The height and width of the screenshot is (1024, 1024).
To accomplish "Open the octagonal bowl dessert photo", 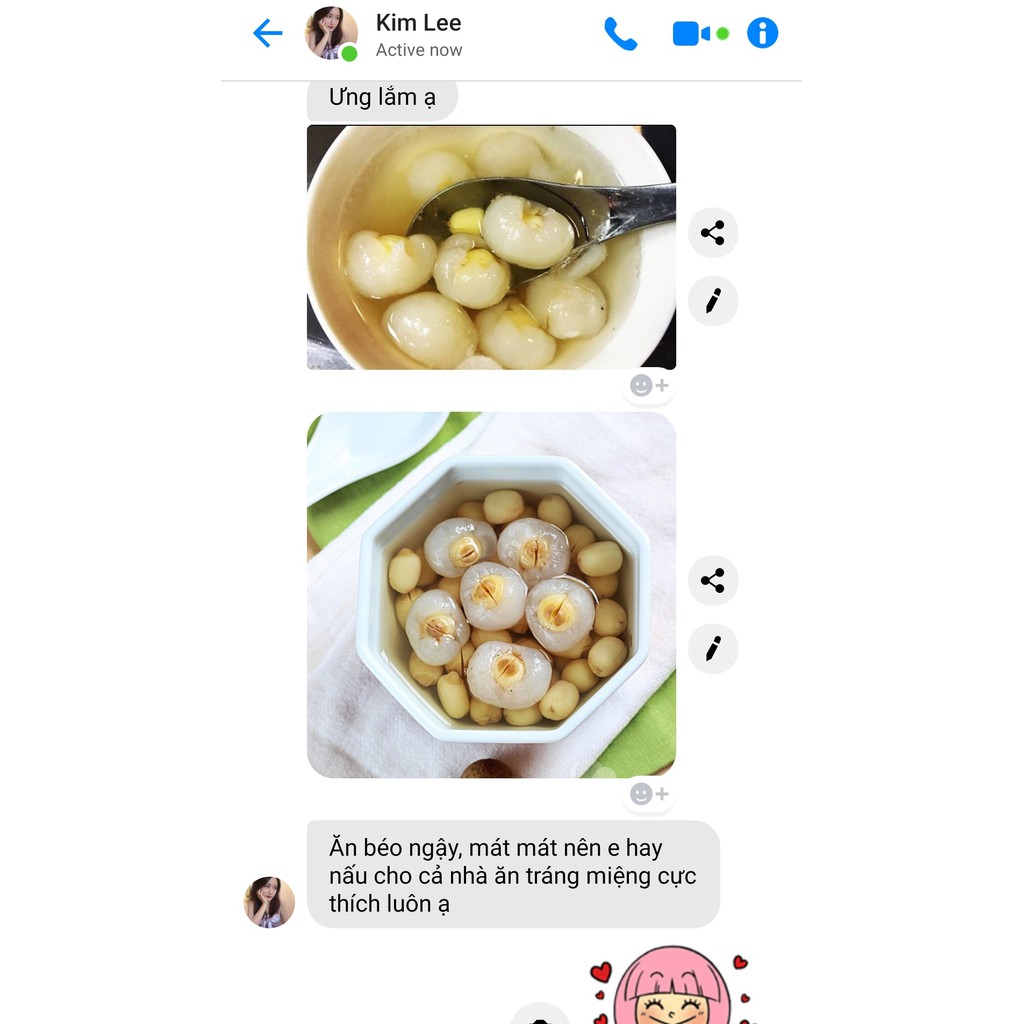I will tap(491, 595).
